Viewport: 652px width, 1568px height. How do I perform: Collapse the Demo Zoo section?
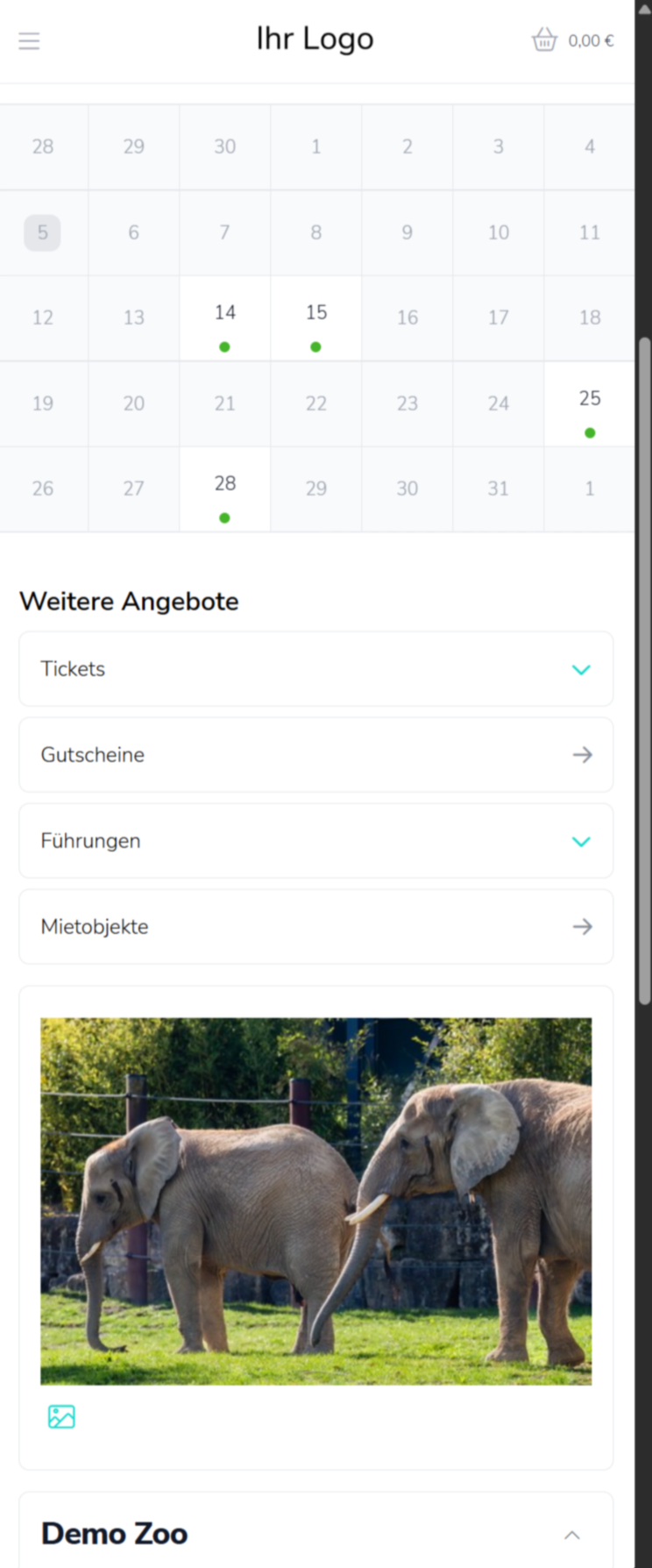pyautogui.click(x=571, y=1534)
